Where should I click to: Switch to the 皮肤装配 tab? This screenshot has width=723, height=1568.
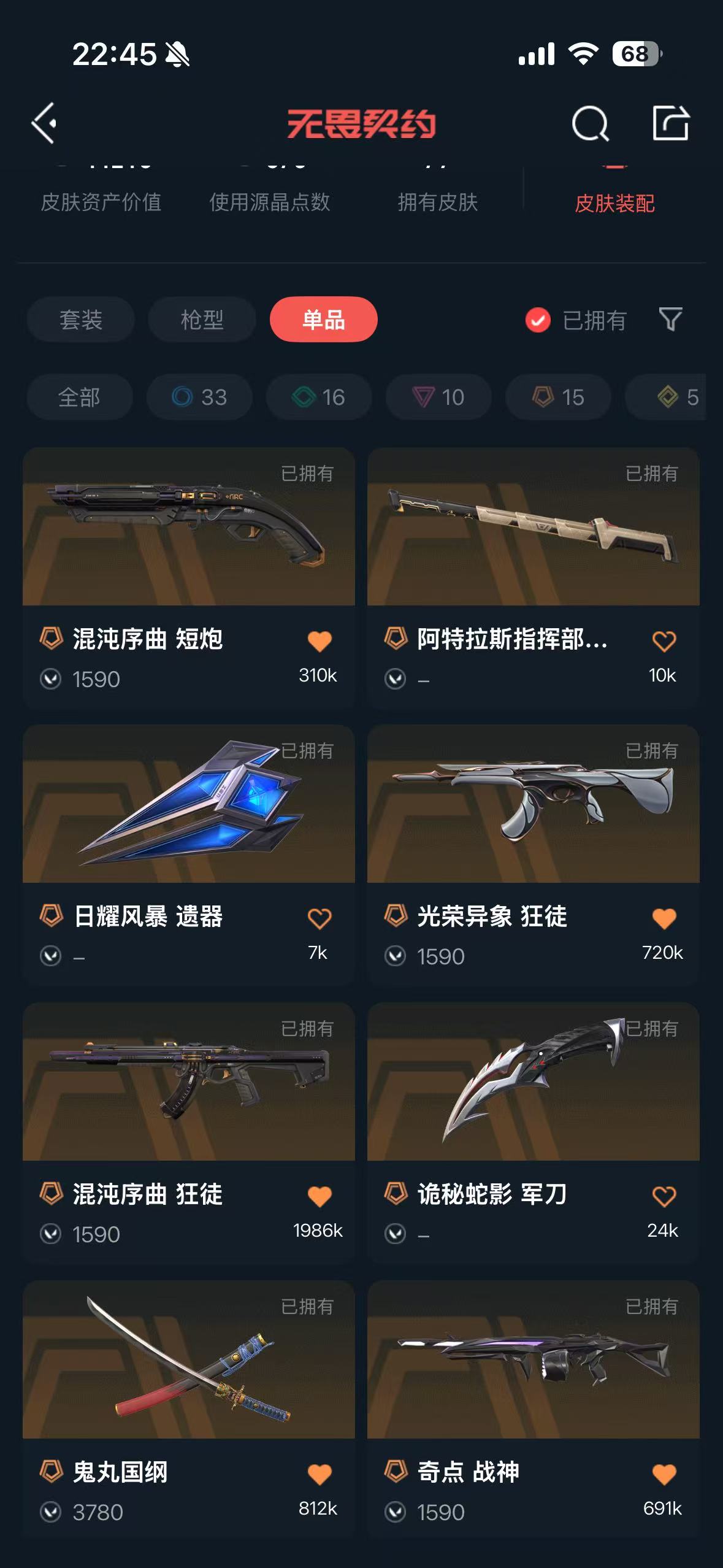(x=614, y=203)
